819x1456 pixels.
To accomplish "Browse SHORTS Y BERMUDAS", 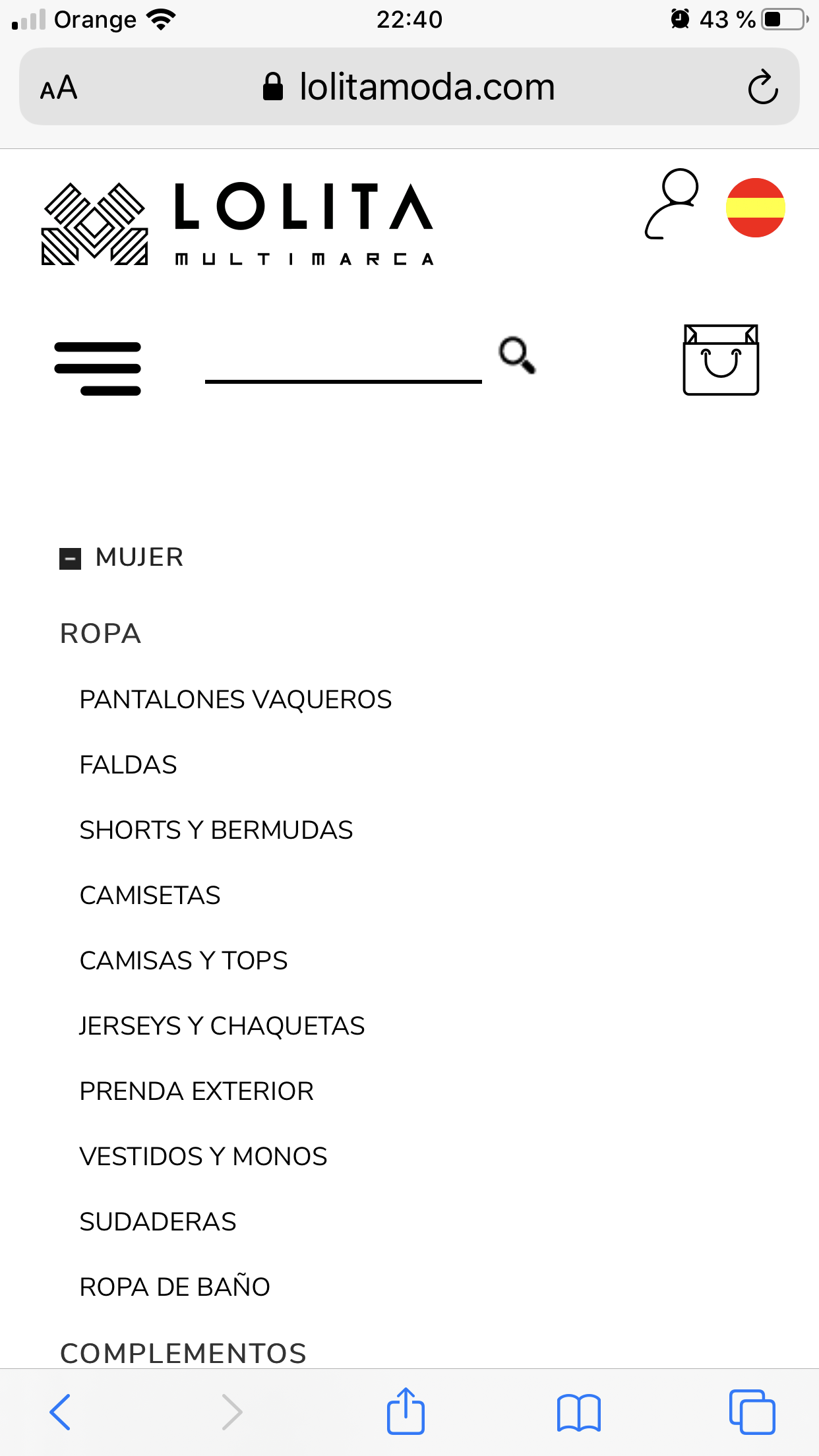I will click(x=216, y=830).
